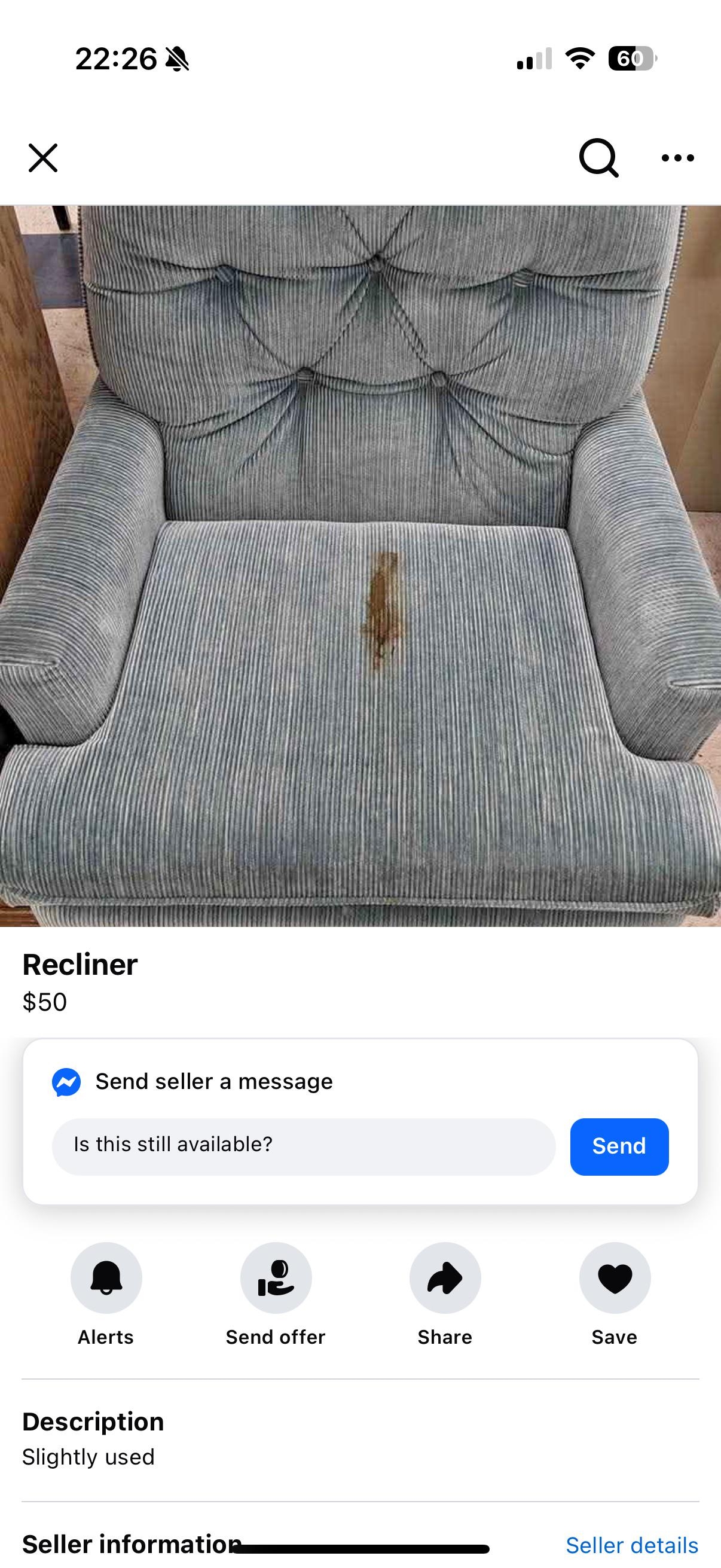Screen dimensions: 721x1568
Task: Close the listing with the X icon
Action: (x=43, y=158)
